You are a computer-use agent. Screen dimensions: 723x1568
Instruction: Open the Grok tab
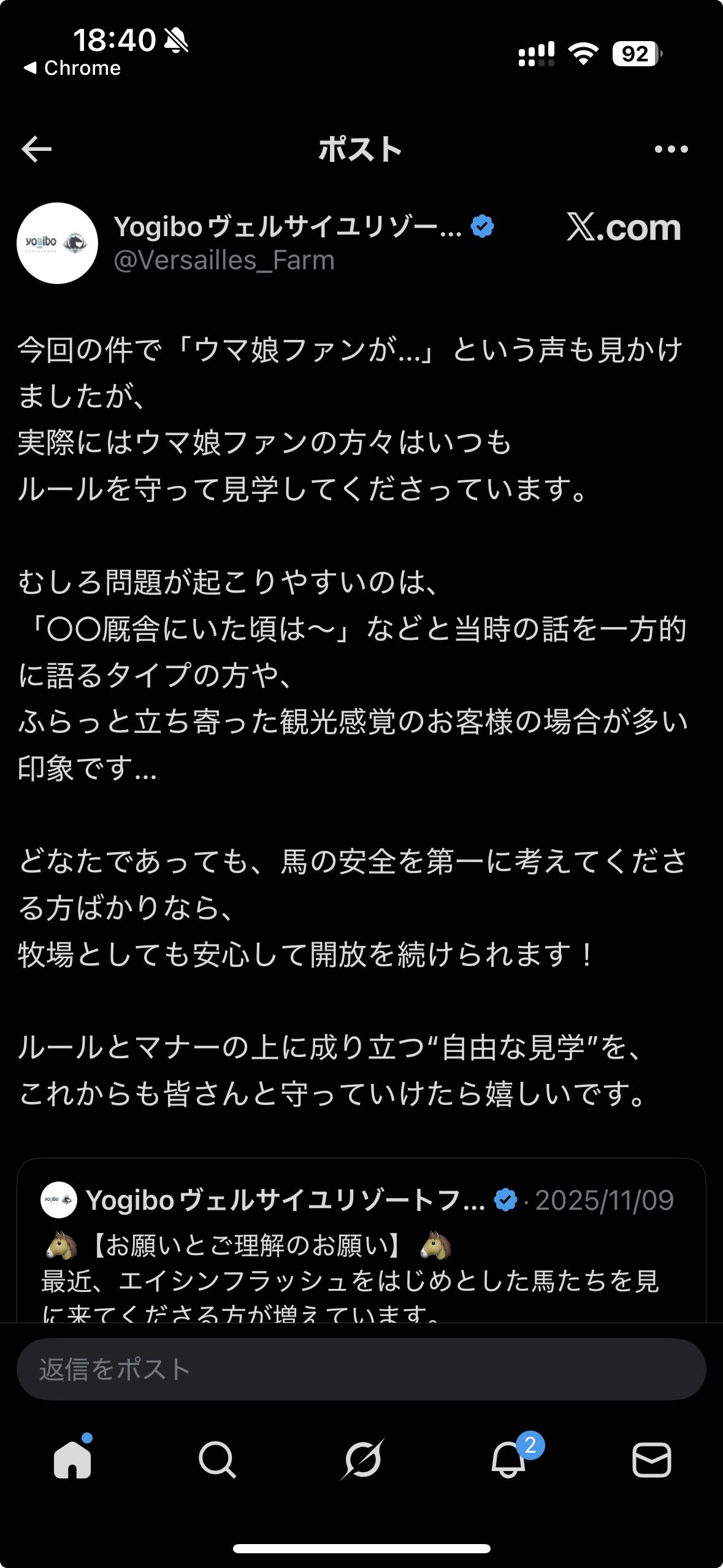pos(362,1459)
